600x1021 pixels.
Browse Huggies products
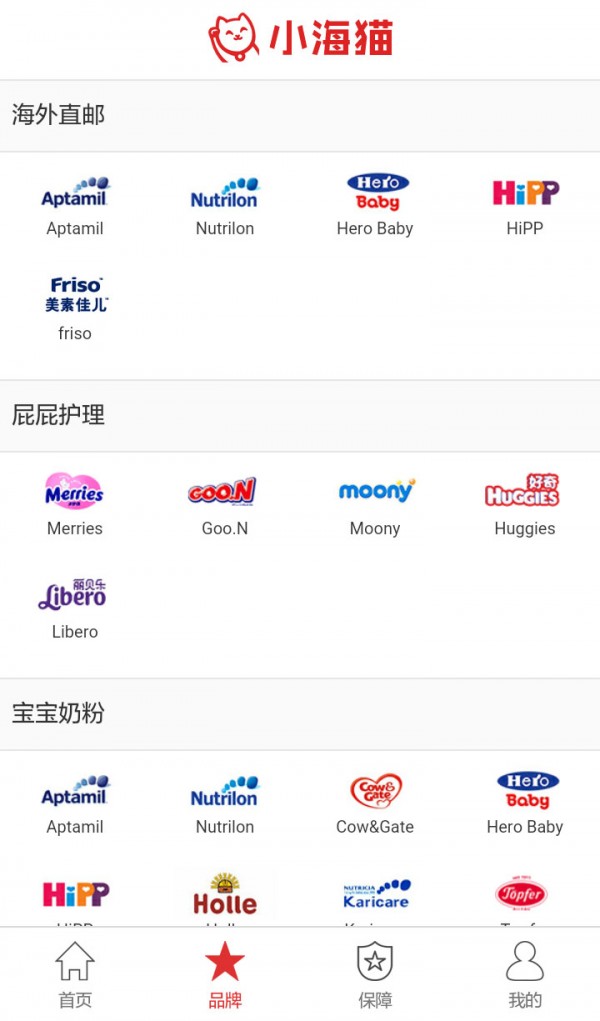(525, 504)
